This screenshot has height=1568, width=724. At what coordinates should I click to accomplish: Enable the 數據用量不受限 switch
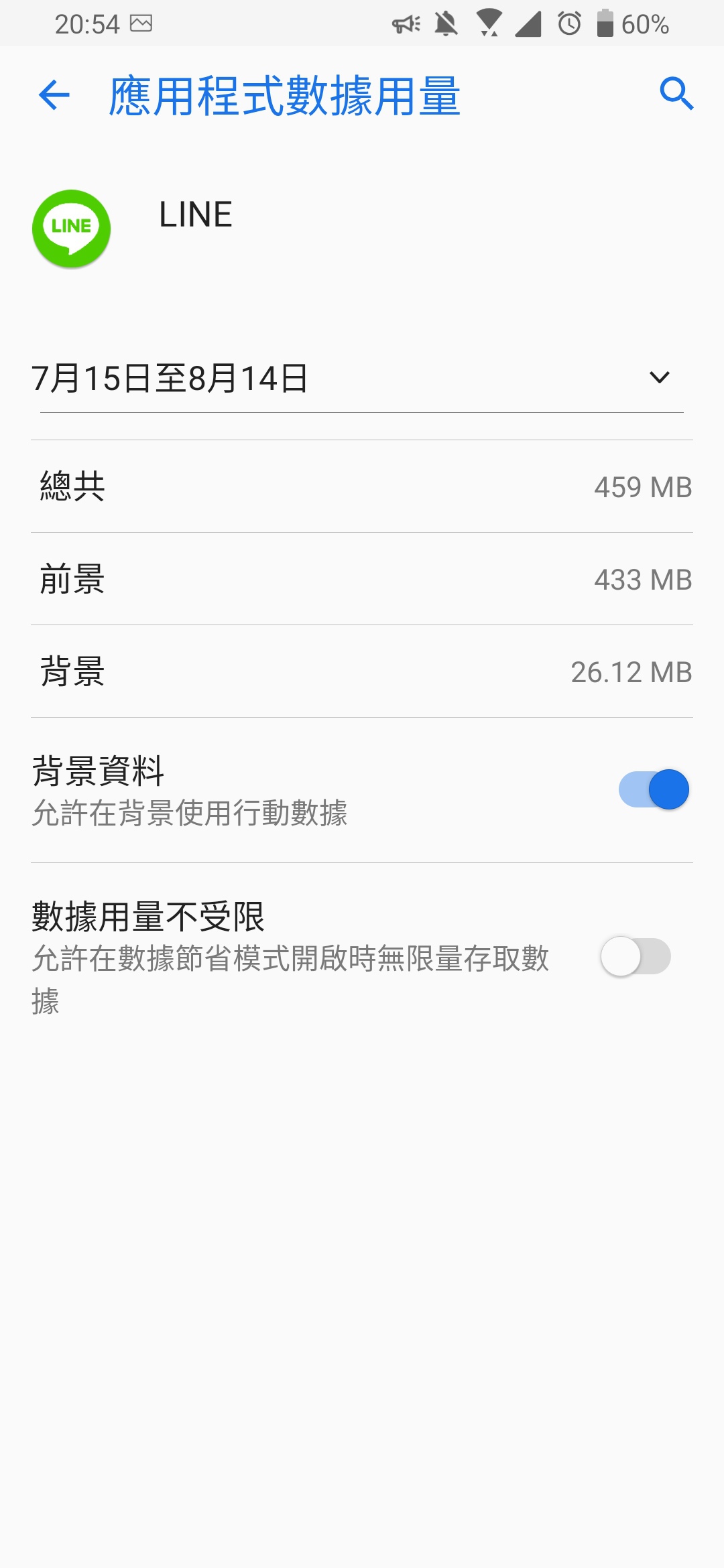636,956
